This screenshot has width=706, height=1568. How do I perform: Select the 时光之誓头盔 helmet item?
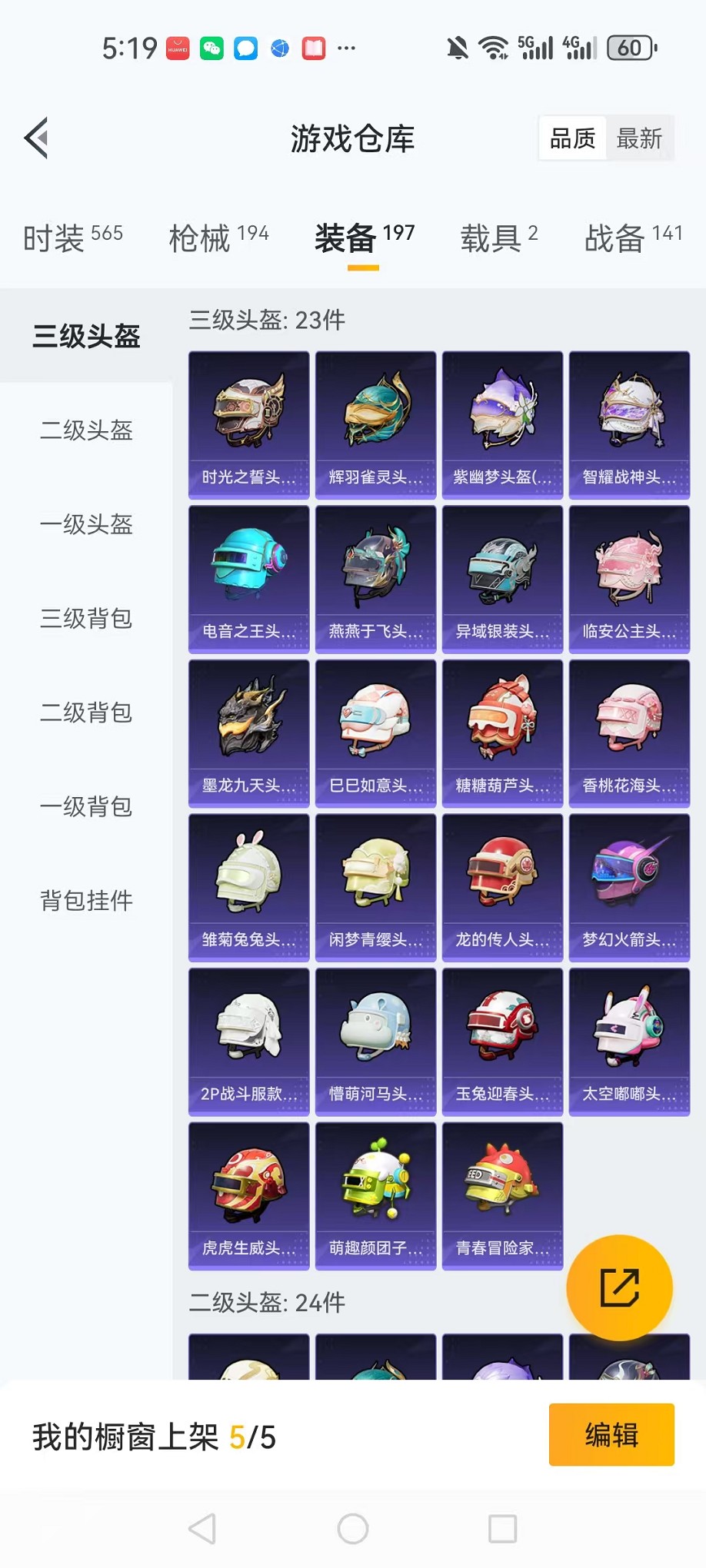click(x=248, y=423)
